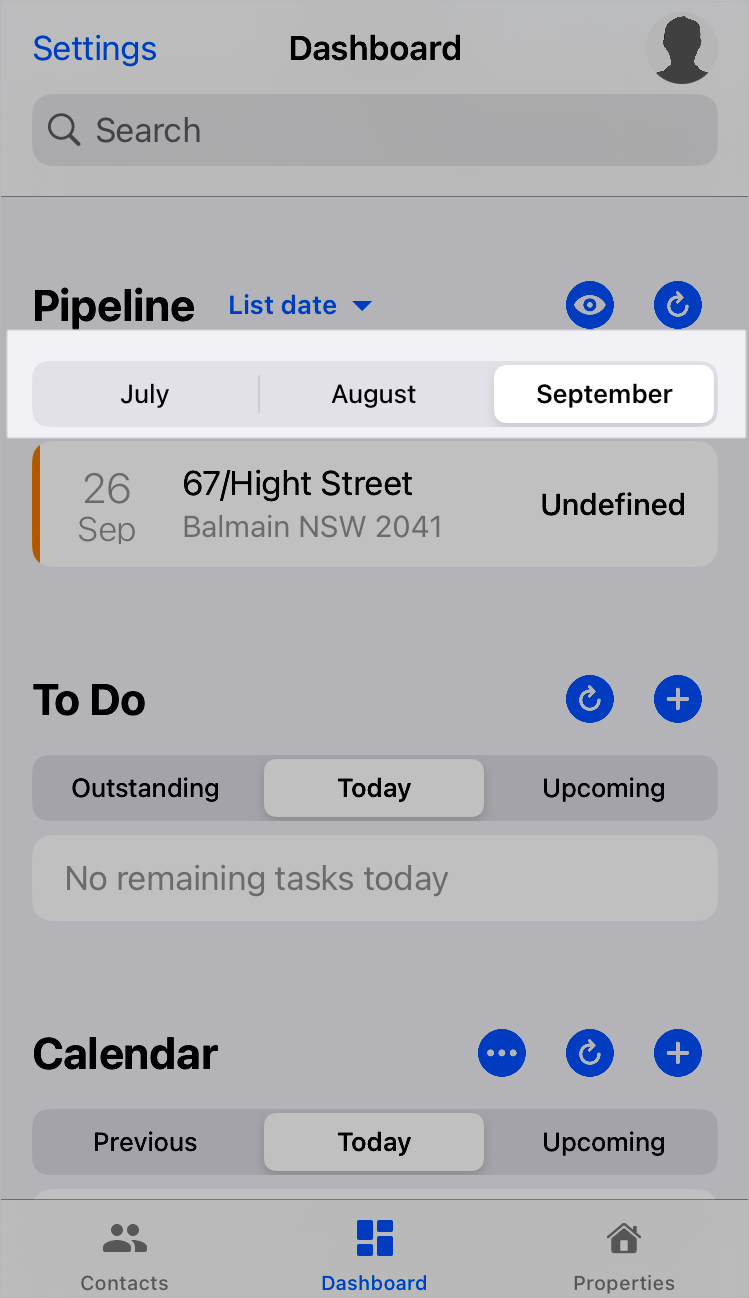Select Previous in the Calendar segment
The height and width of the screenshot is (1298, 749).
(x=144, y=1142)
